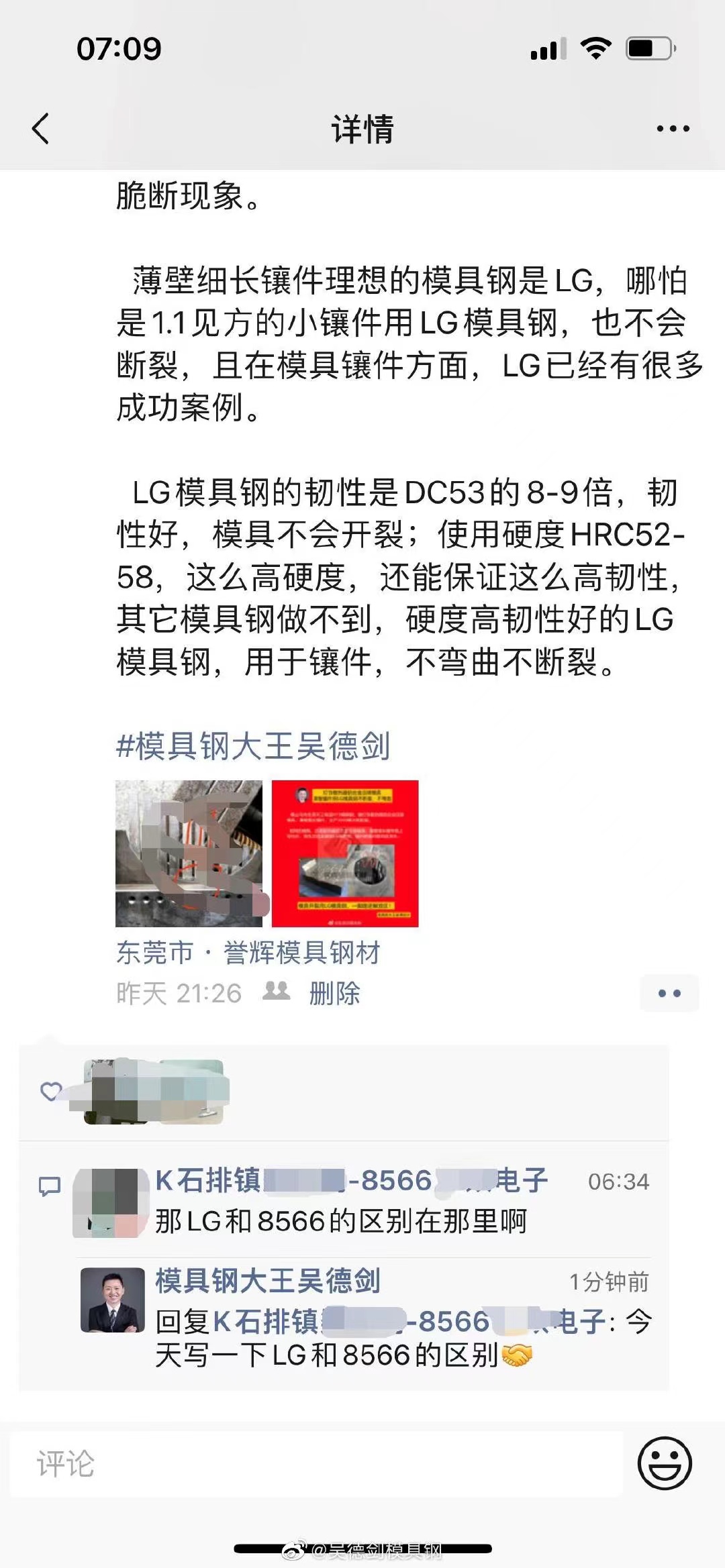Open 模具钢大王吴德剑 profile from comment
This screenshot has width=725, height=1568.
268,1281
